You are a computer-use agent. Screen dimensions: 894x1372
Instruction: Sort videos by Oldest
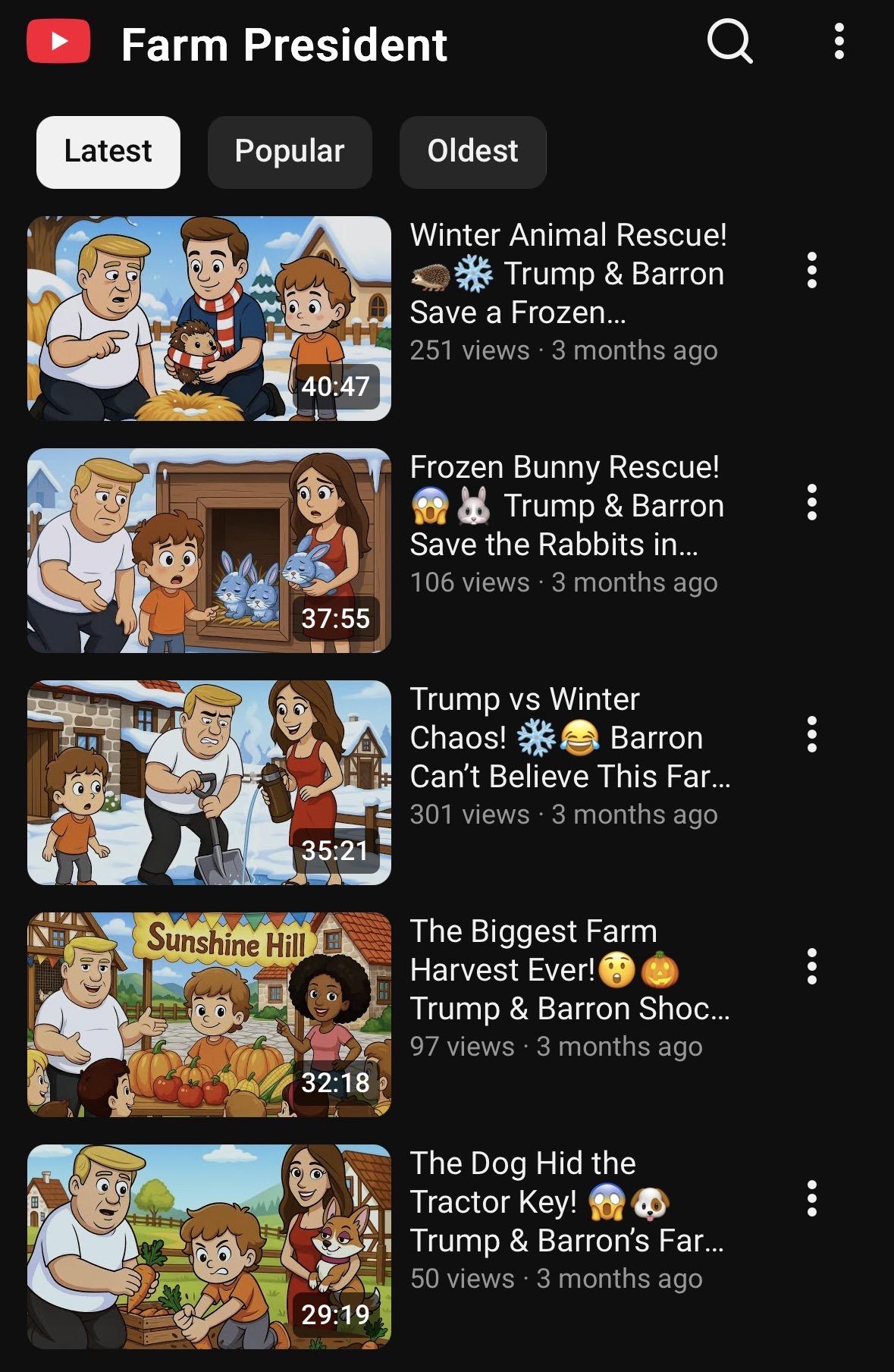[x=472, y=152]
